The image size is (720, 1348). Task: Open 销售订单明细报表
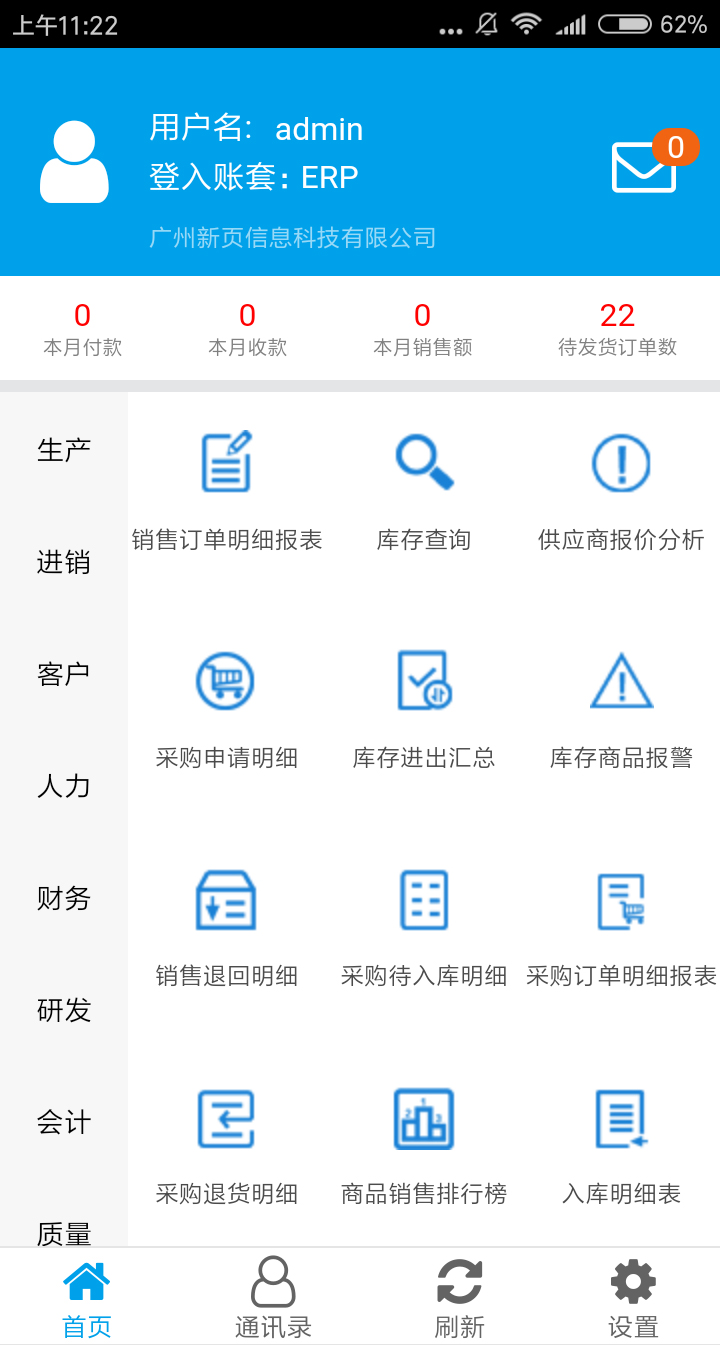[227, 490]
